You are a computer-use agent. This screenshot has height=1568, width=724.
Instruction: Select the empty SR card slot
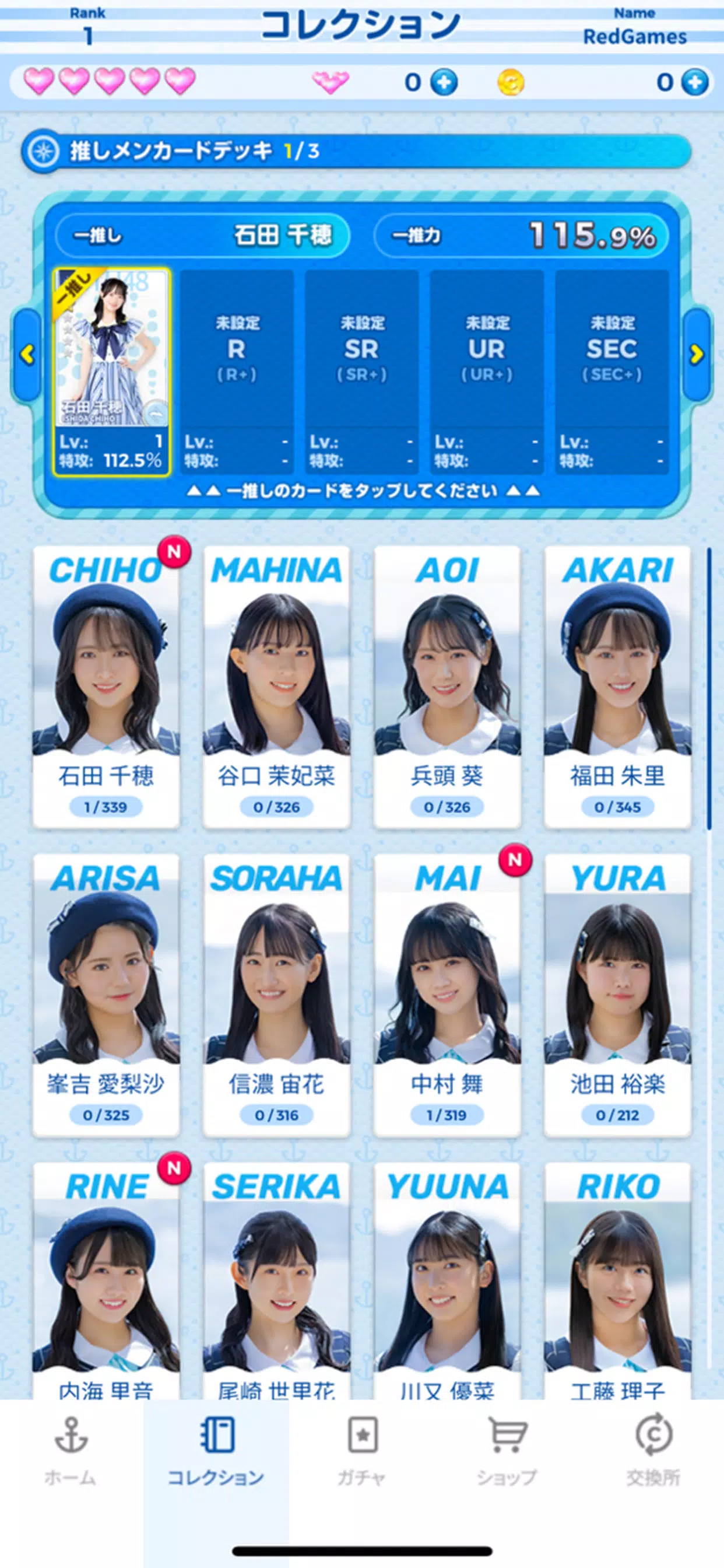[361, 372]
